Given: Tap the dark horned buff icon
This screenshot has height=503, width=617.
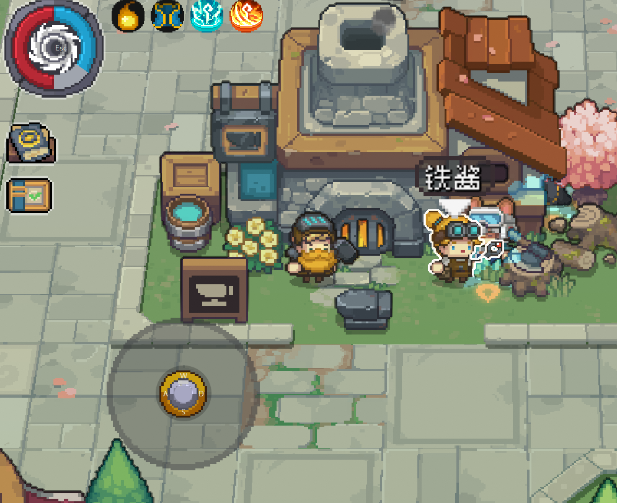Looking at the screenshot, I should (166, 14).
